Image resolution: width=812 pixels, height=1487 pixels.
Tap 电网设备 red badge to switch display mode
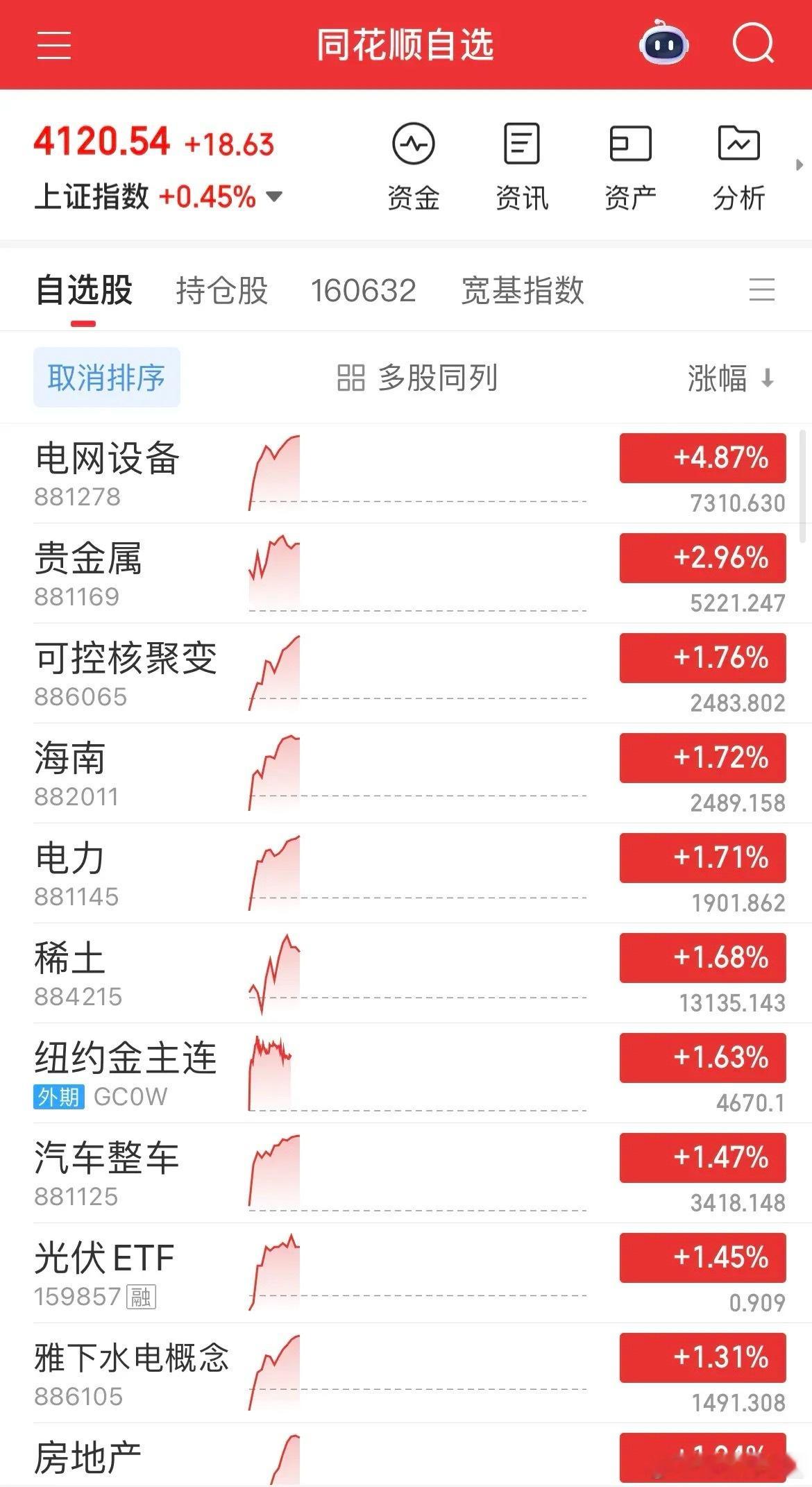pos(702,458)
